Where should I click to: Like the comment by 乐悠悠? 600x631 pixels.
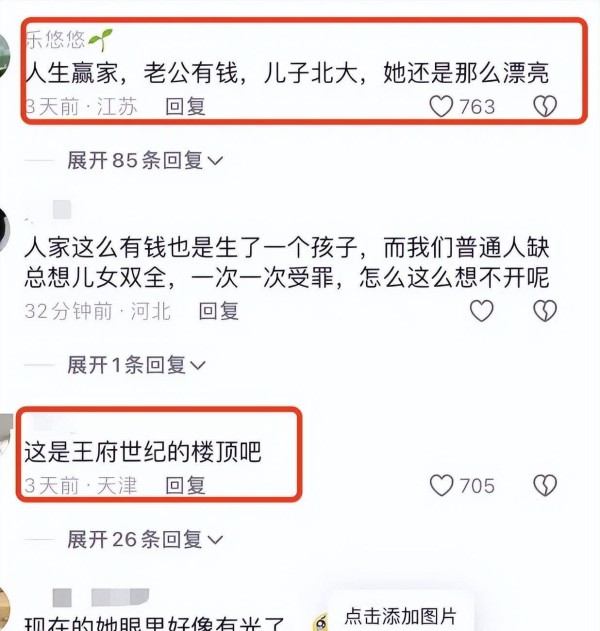[441, 106]
